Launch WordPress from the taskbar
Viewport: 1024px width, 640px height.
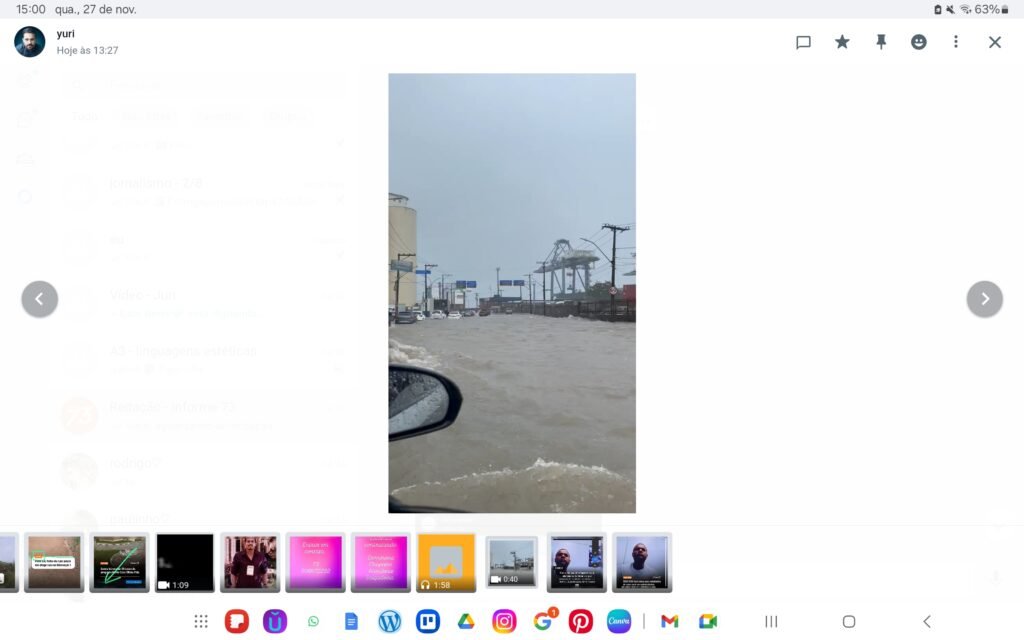click(390, 621)
